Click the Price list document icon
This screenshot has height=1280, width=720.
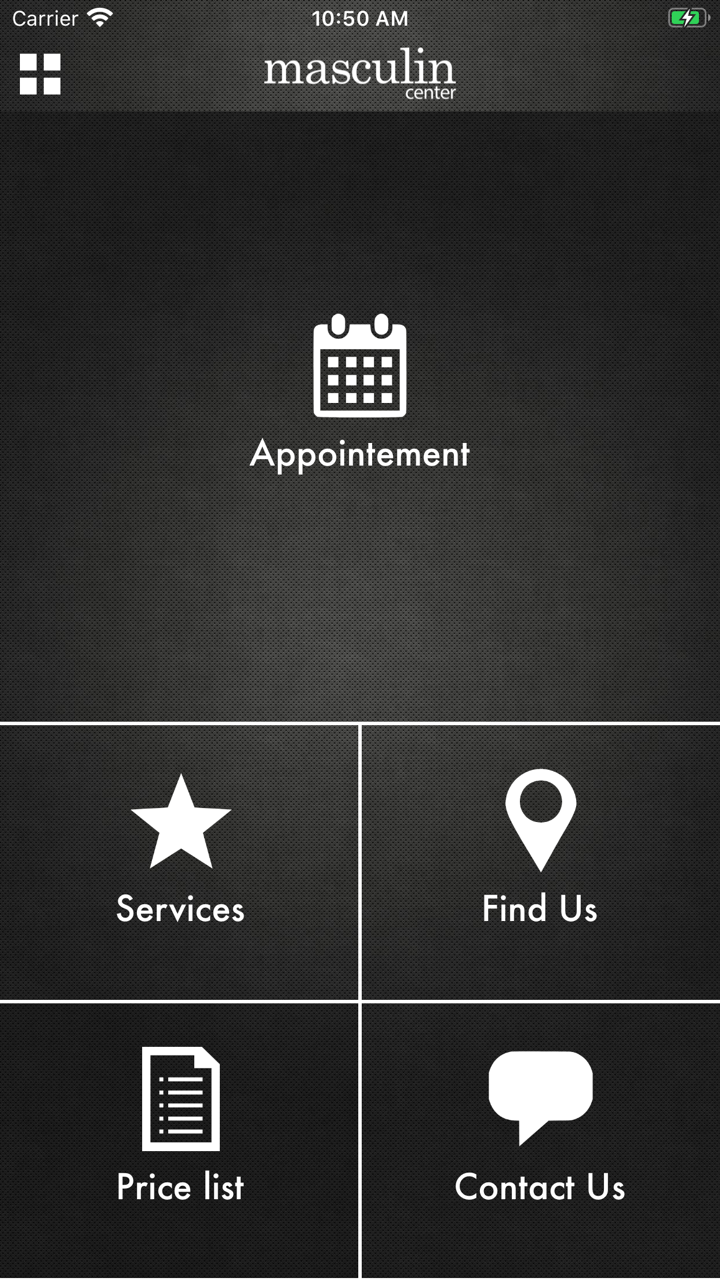click(180, 1098)
